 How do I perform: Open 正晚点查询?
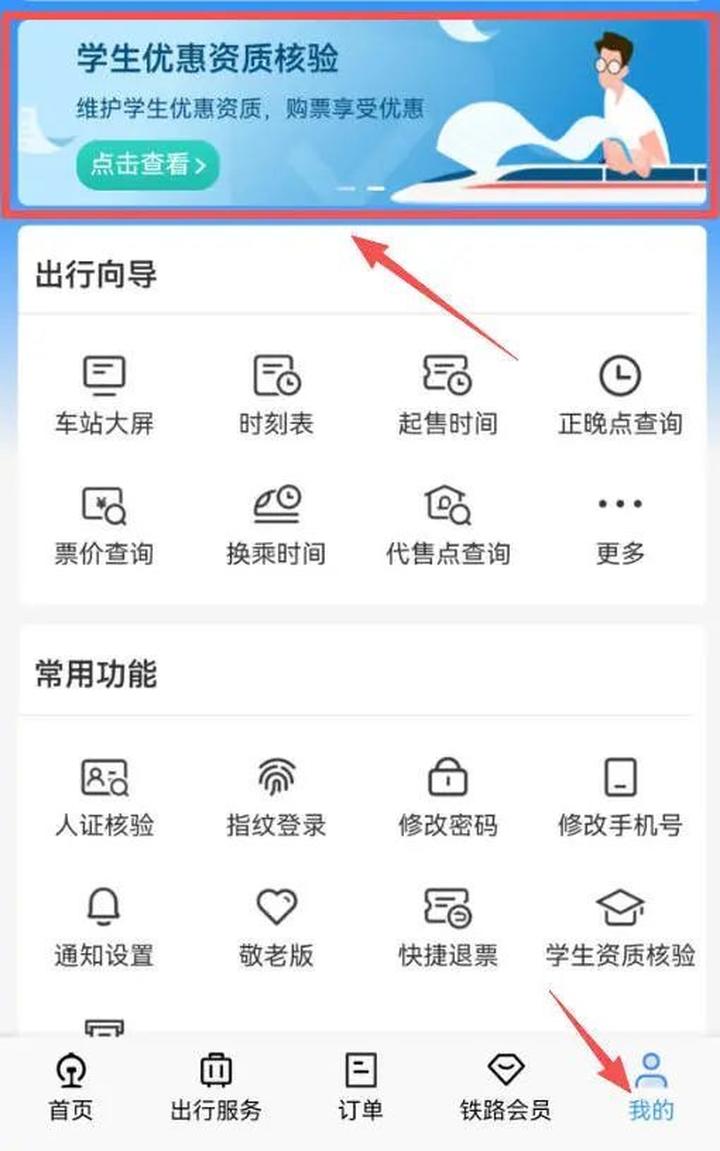click(620, 394)
